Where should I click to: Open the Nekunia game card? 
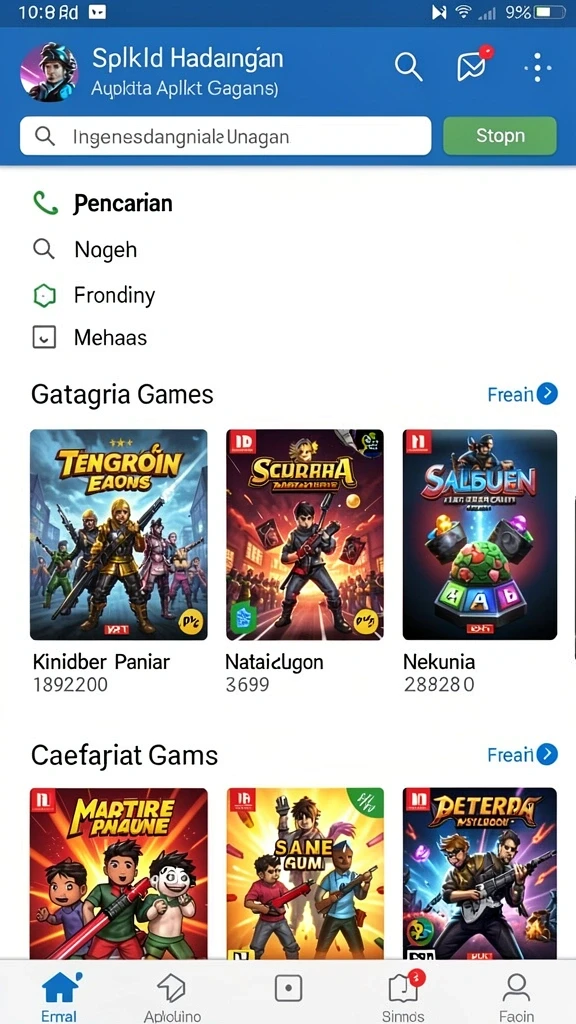(x=480, y=562)
